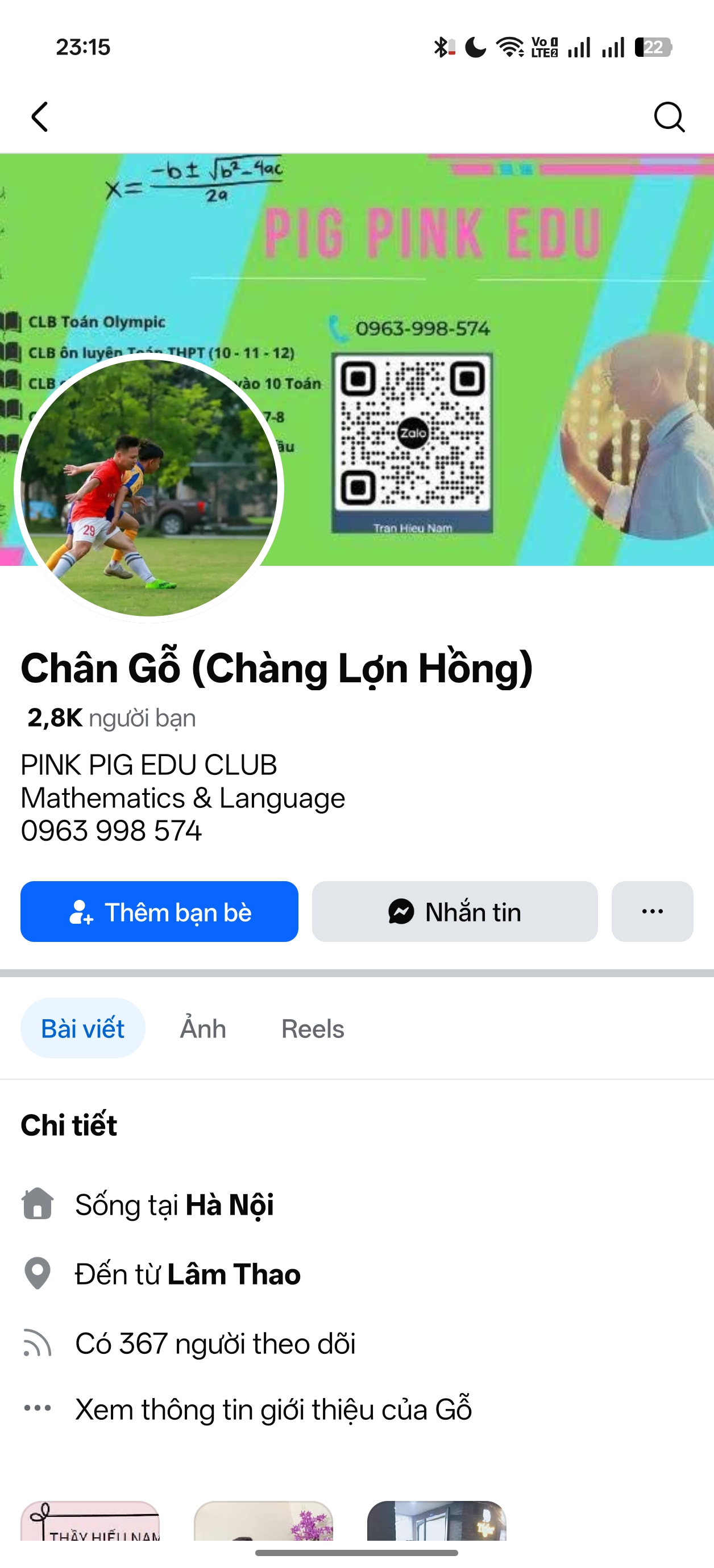View Xem thông tin giới thiệu của Gỗ

tap(273, 1409)
